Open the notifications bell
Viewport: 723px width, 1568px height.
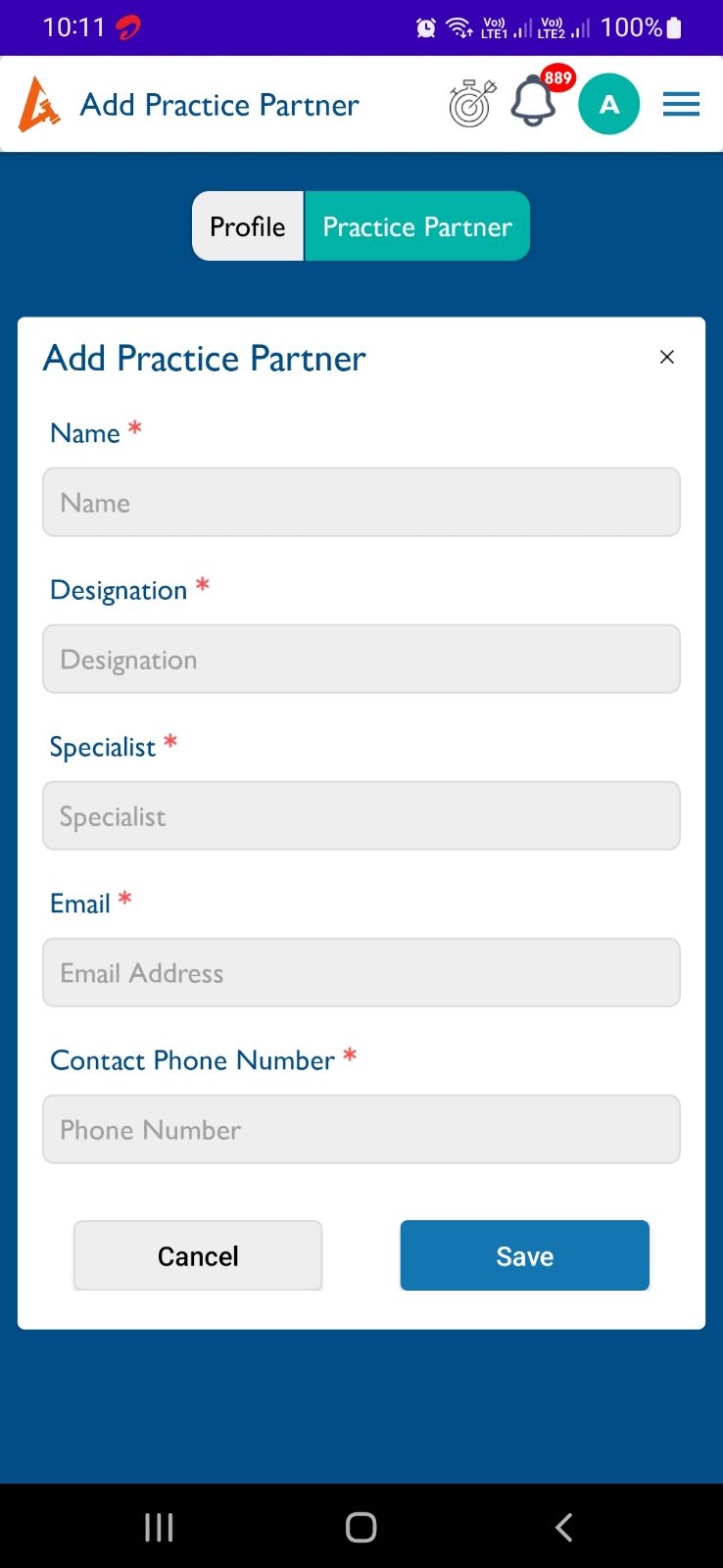coord(534,102)
